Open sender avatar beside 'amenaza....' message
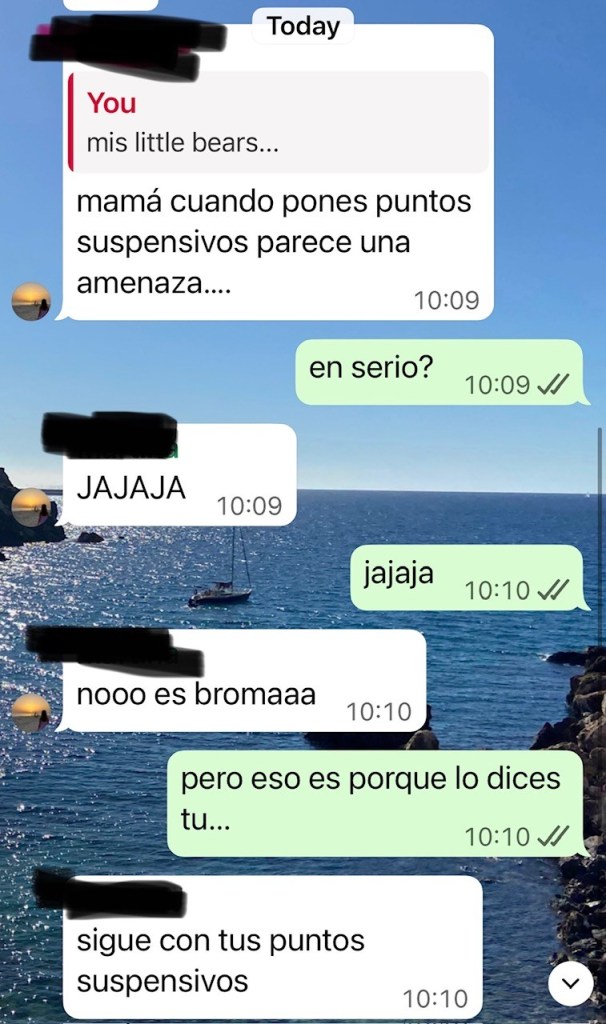Viewport: 606px width, 1024px height. pyautogui.click(x=31, y=301)
